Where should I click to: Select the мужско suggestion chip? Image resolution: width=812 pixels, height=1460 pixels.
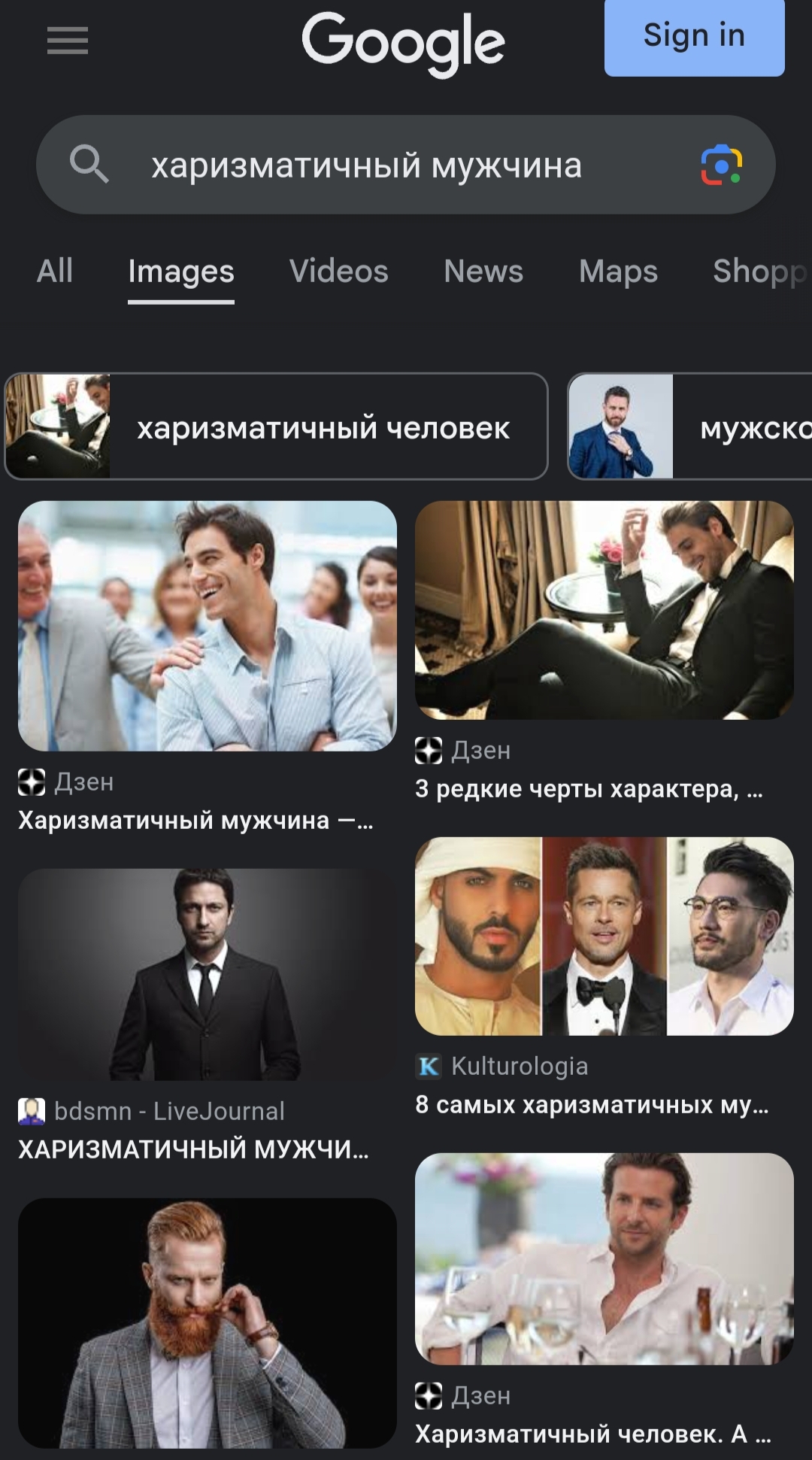click(x=689, y=426)
